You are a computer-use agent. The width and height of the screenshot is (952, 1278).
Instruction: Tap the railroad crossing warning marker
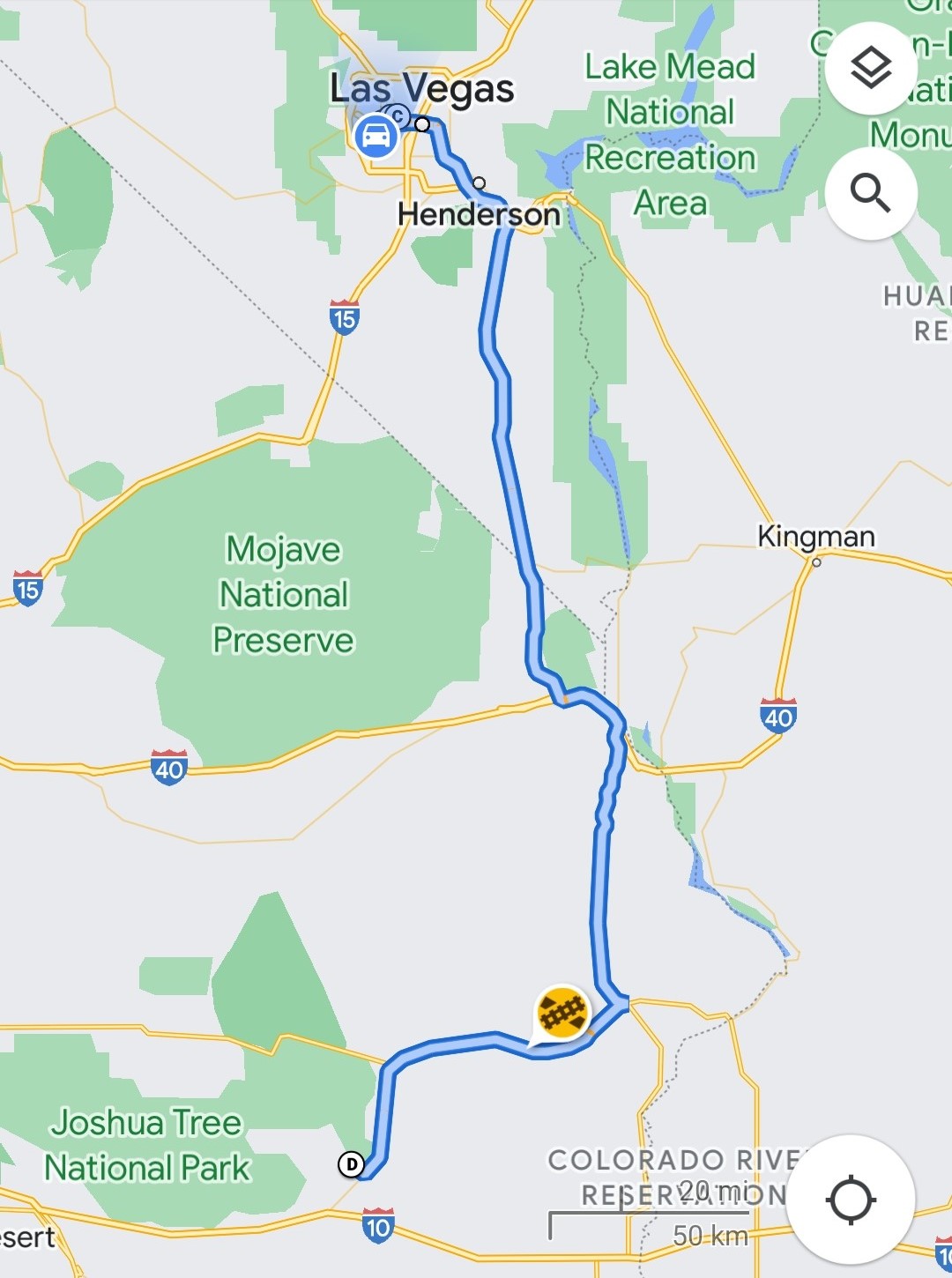pos(562,1012)
